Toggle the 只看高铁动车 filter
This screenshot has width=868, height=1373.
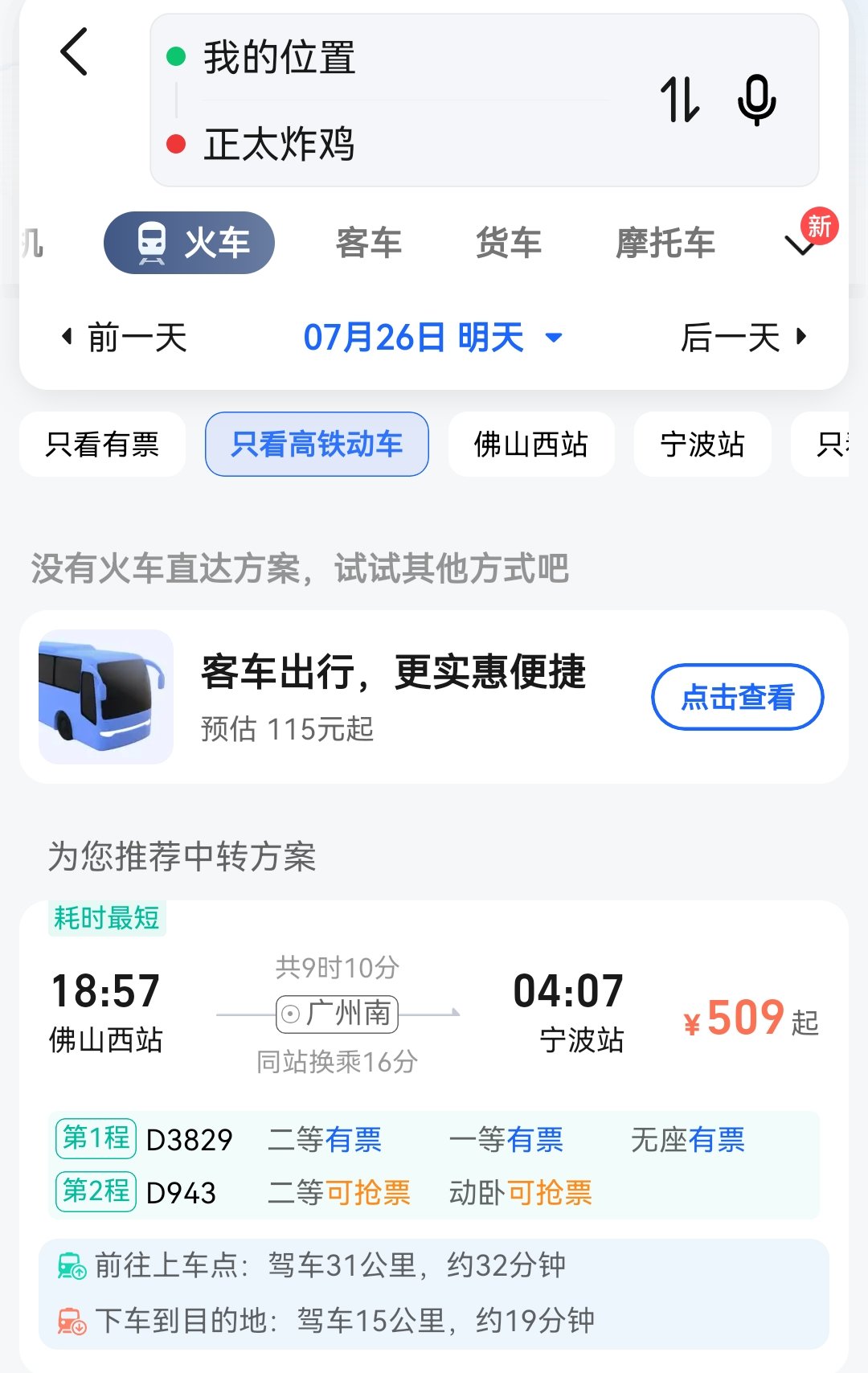click(317, 445)
